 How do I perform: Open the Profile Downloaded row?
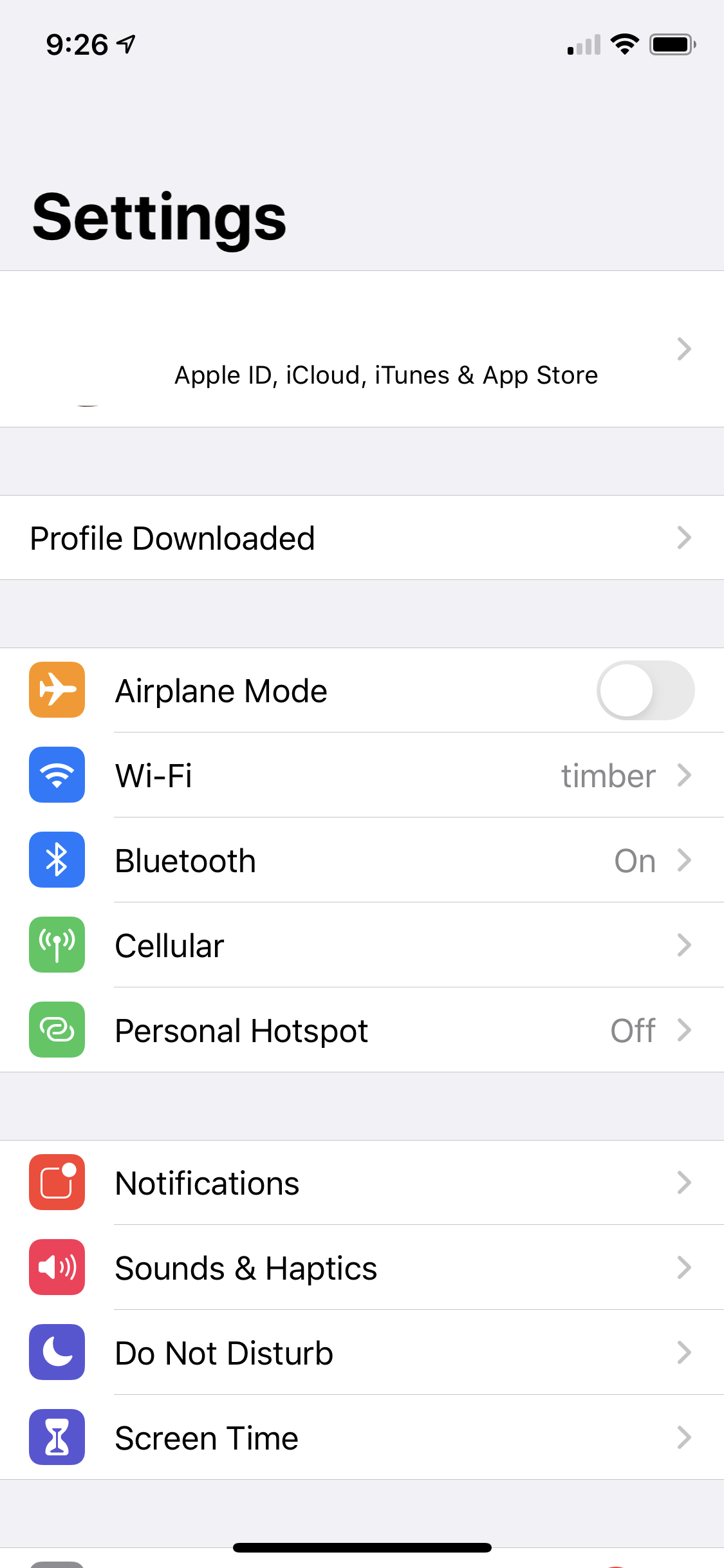click(362, 538)
